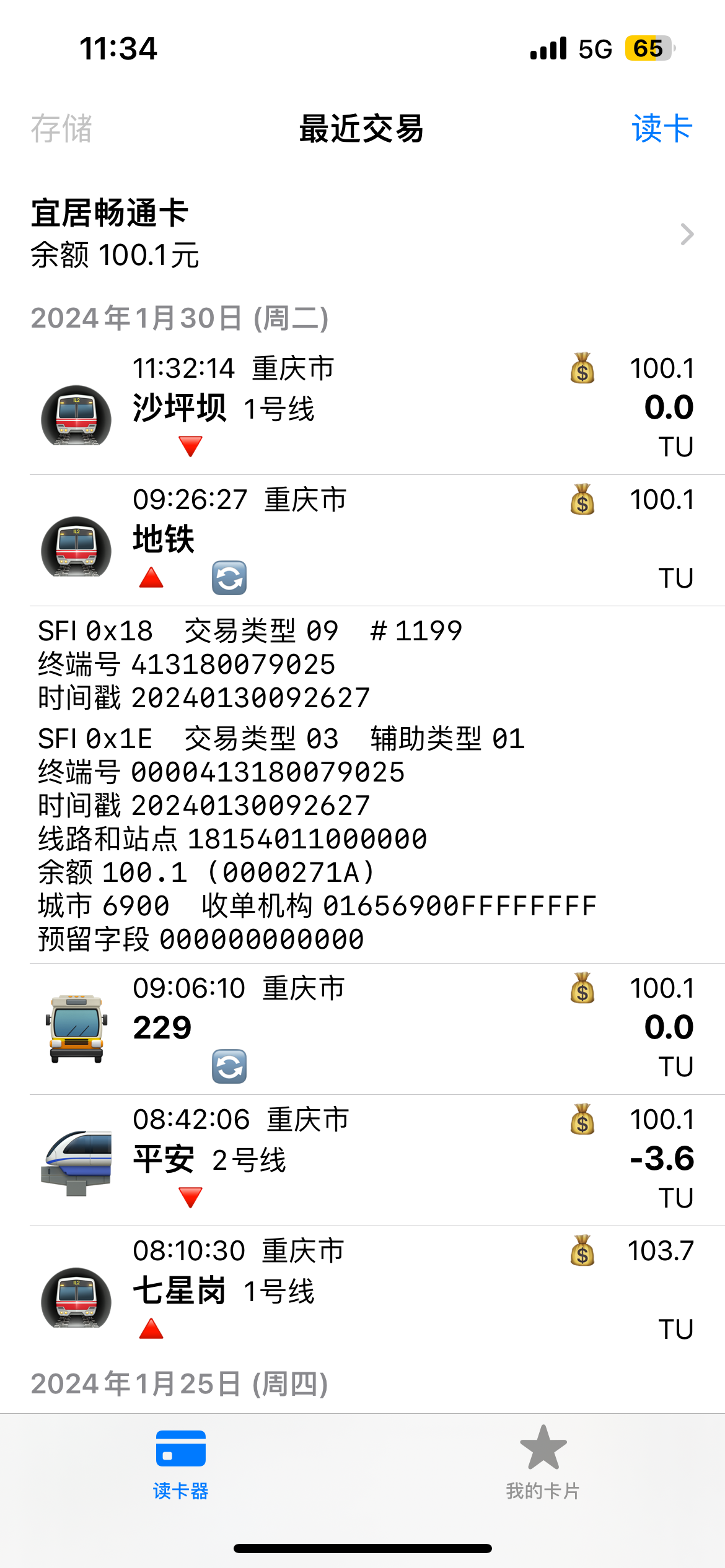Open 宜居畅通卡 card details
The width and height of the screenshot is (725, 1568).
[362, 233]
